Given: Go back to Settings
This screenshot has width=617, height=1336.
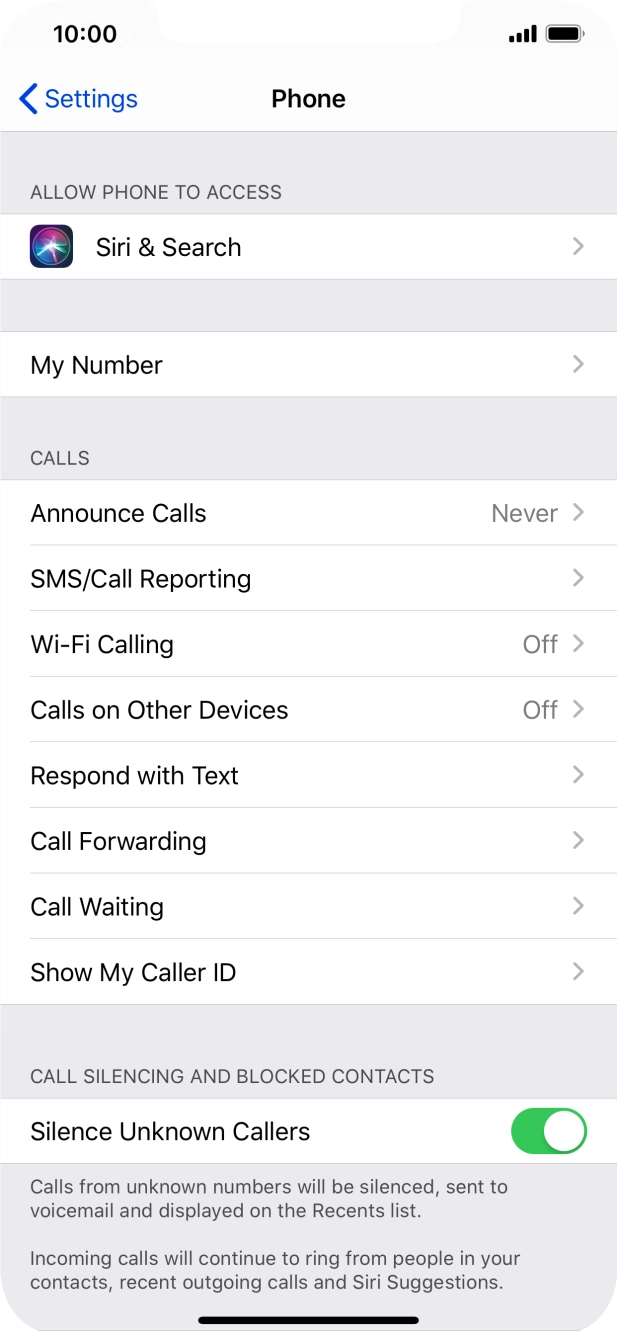Looking at the screenshot, I should (x=78, y=99).
